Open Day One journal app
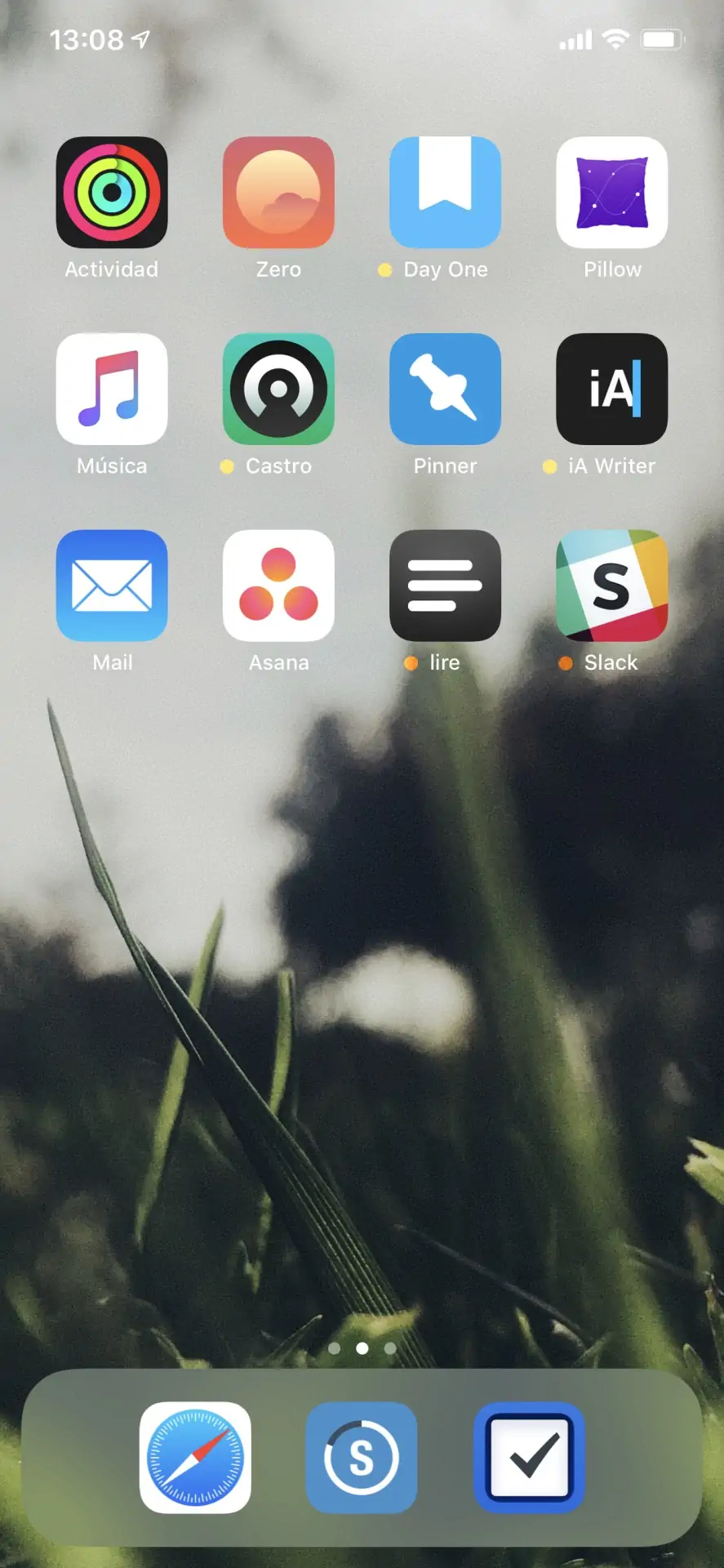 (x=445, y=193)
